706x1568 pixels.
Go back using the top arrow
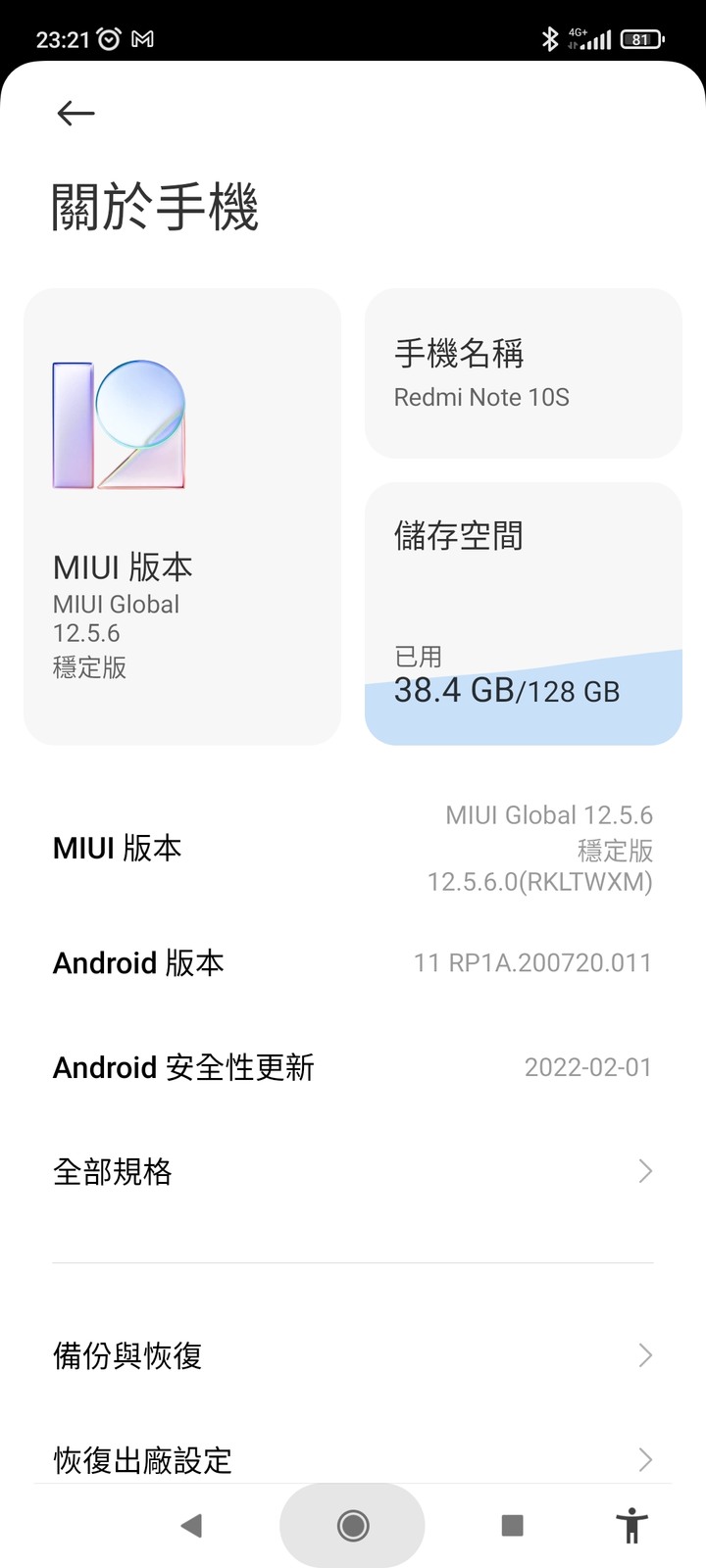[76, 114]
